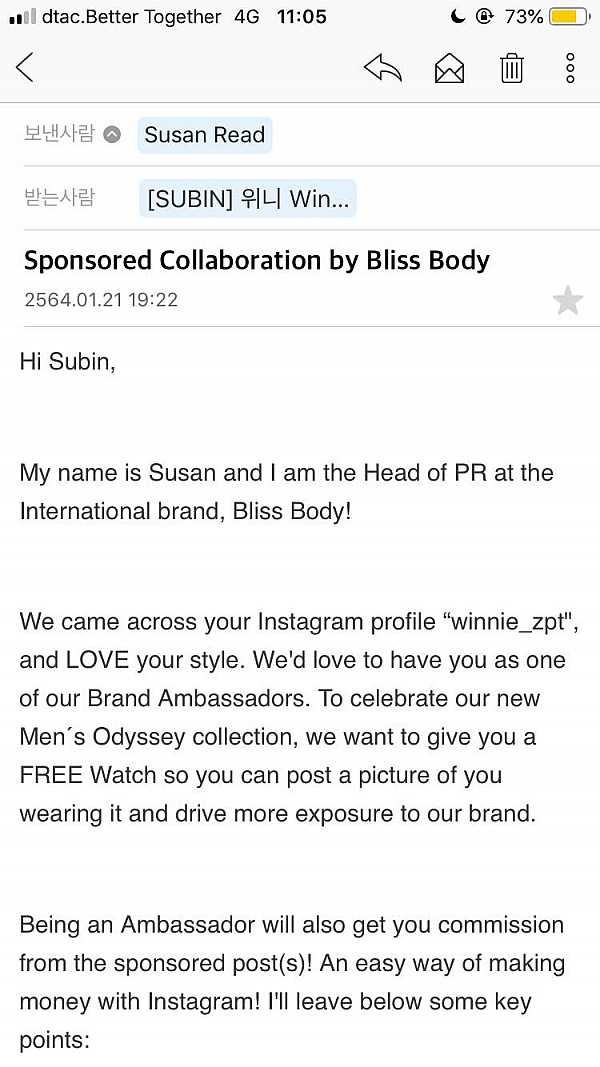Tap the Susan Read sender chip

pos(205,135)
